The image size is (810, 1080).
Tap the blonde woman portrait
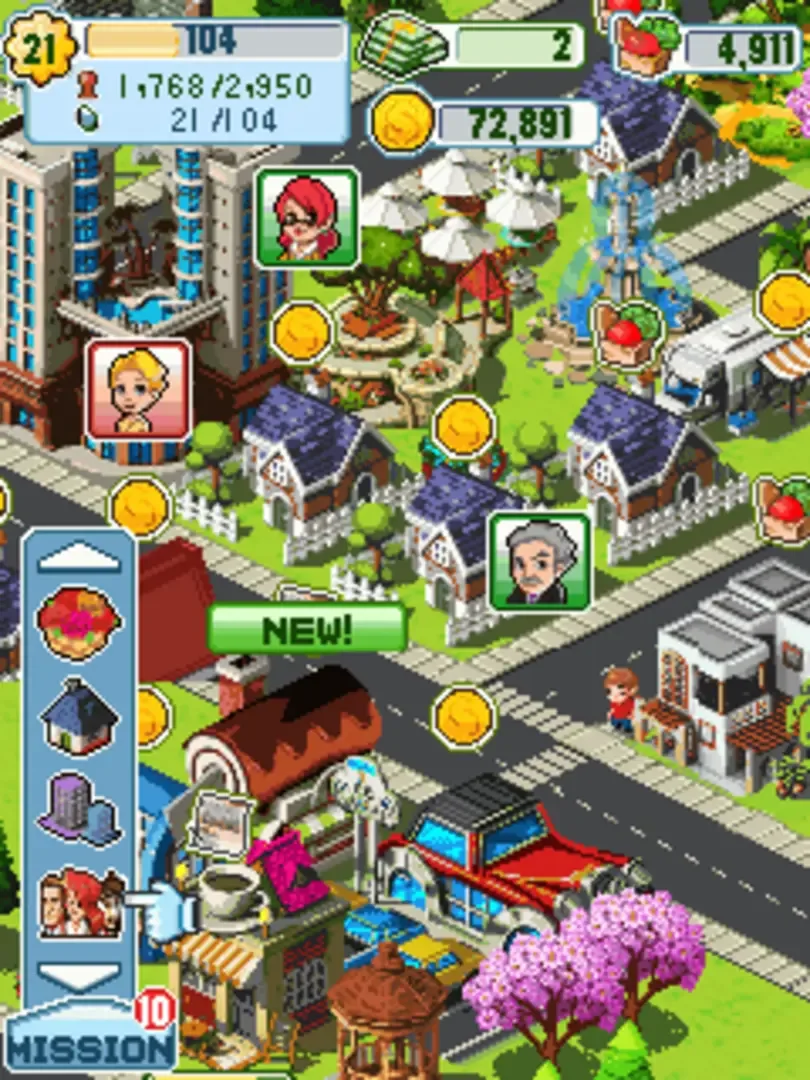click(137, 390)
